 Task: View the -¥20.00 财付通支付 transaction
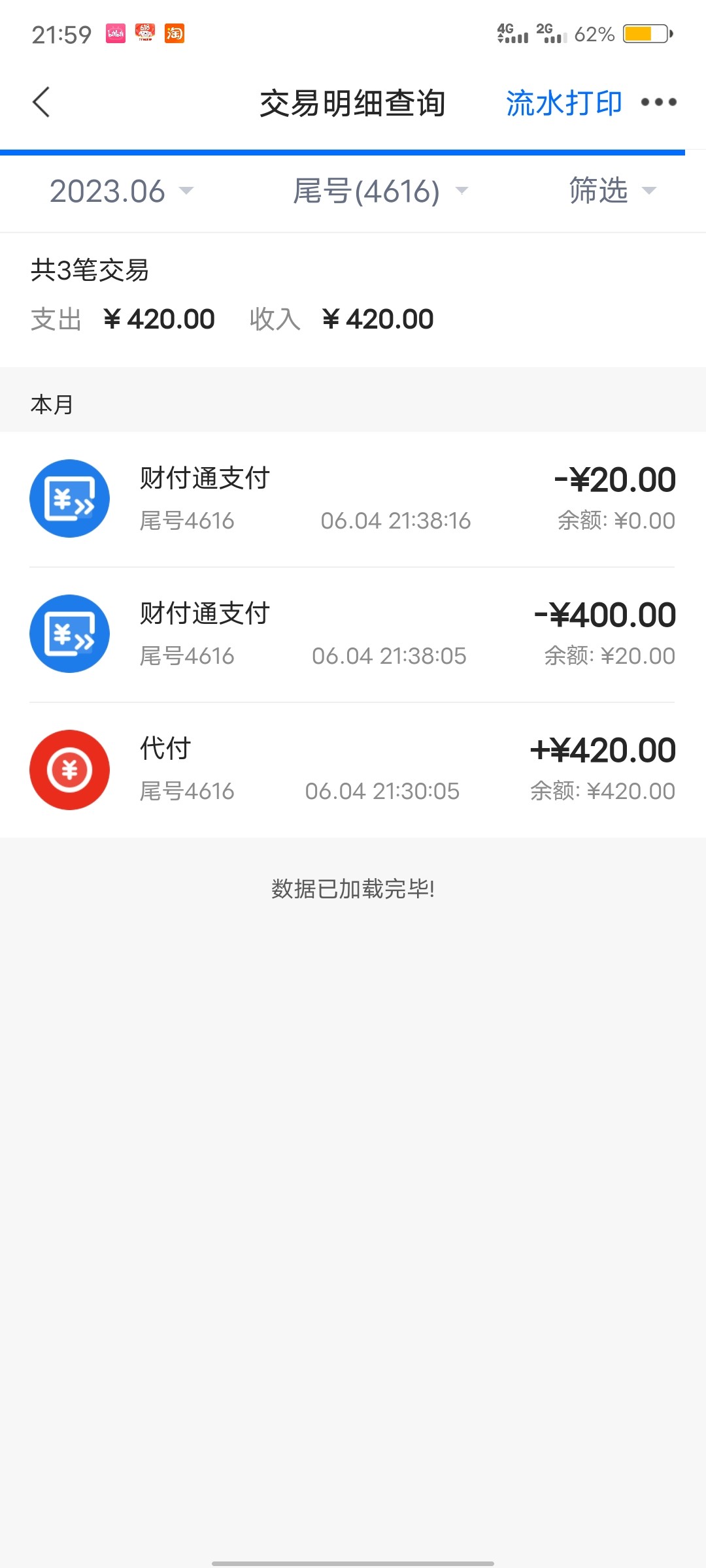[x=353, y=499]
